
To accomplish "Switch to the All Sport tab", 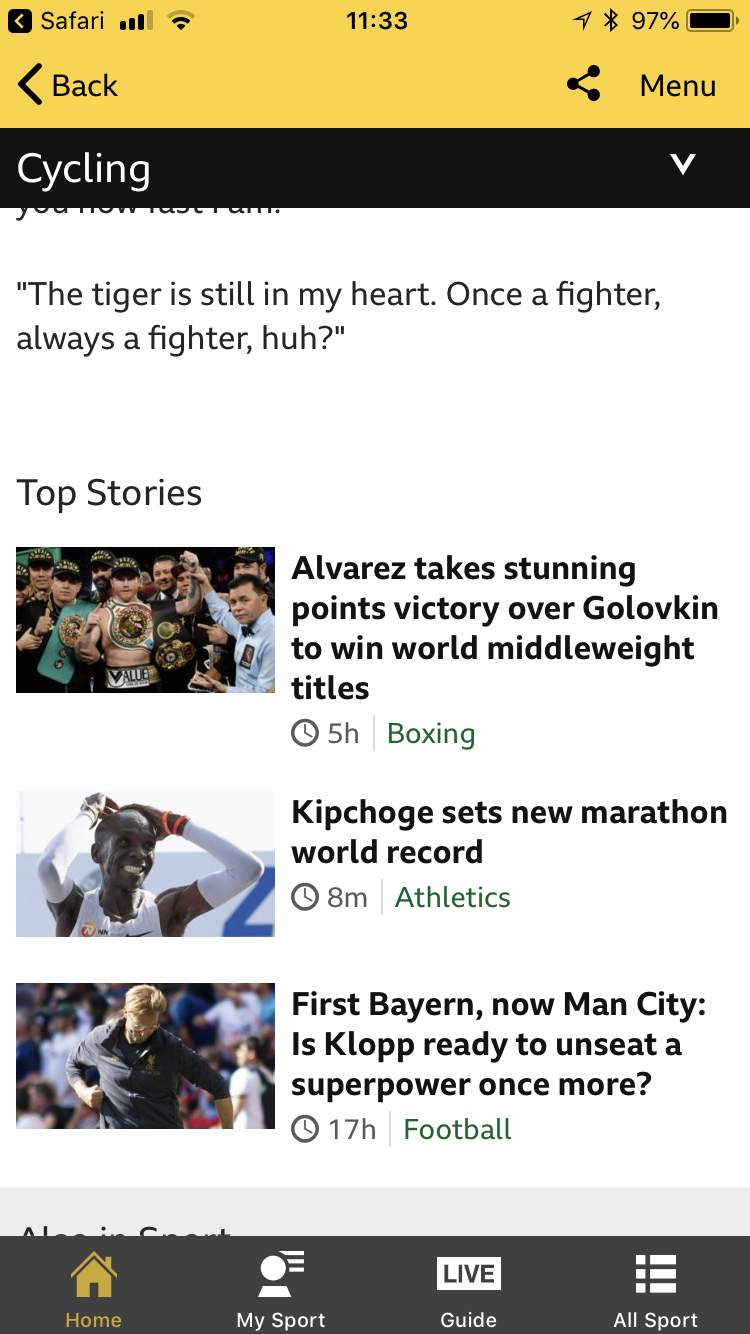I will pos(656,1290).
